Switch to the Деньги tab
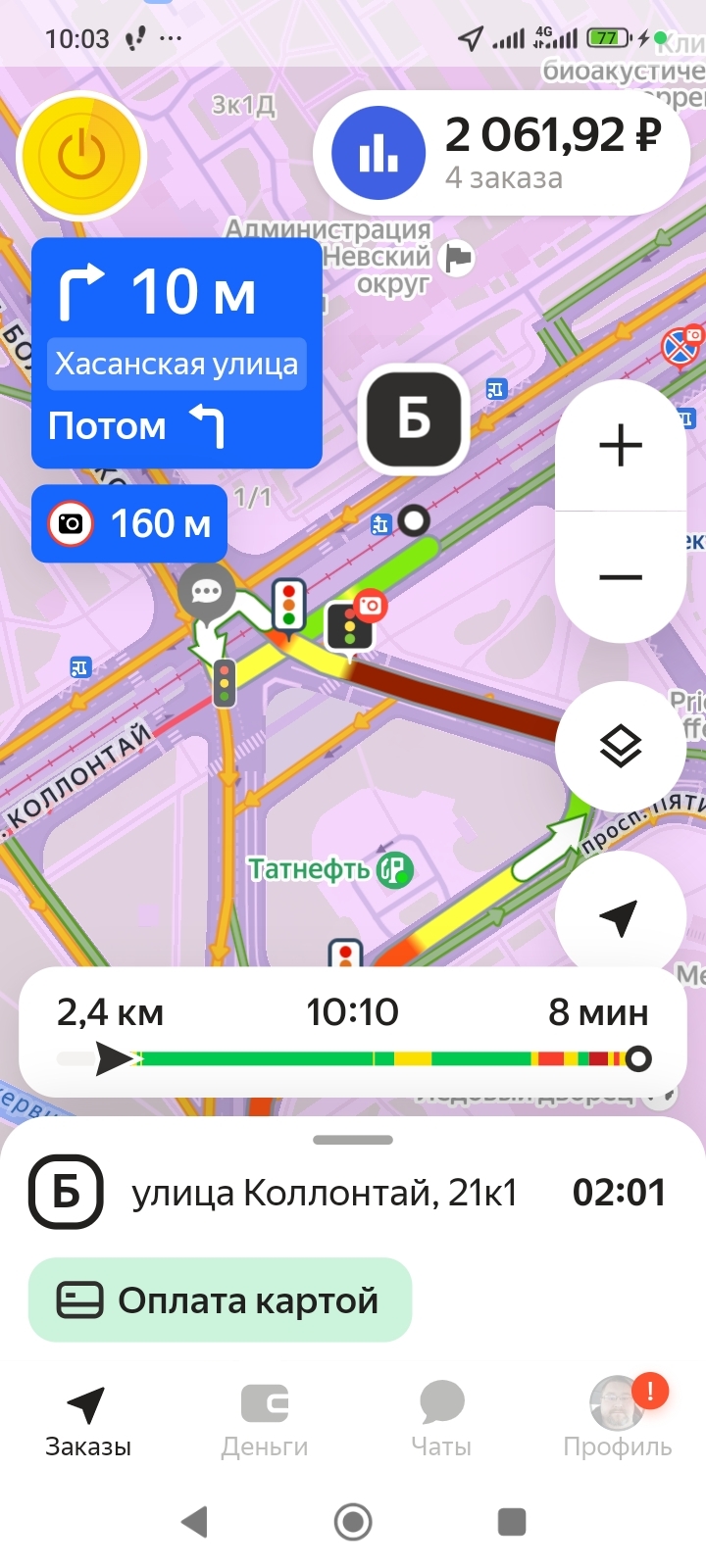Image resolution: width=706 pixels, height=1568 pixels. 265,1419
